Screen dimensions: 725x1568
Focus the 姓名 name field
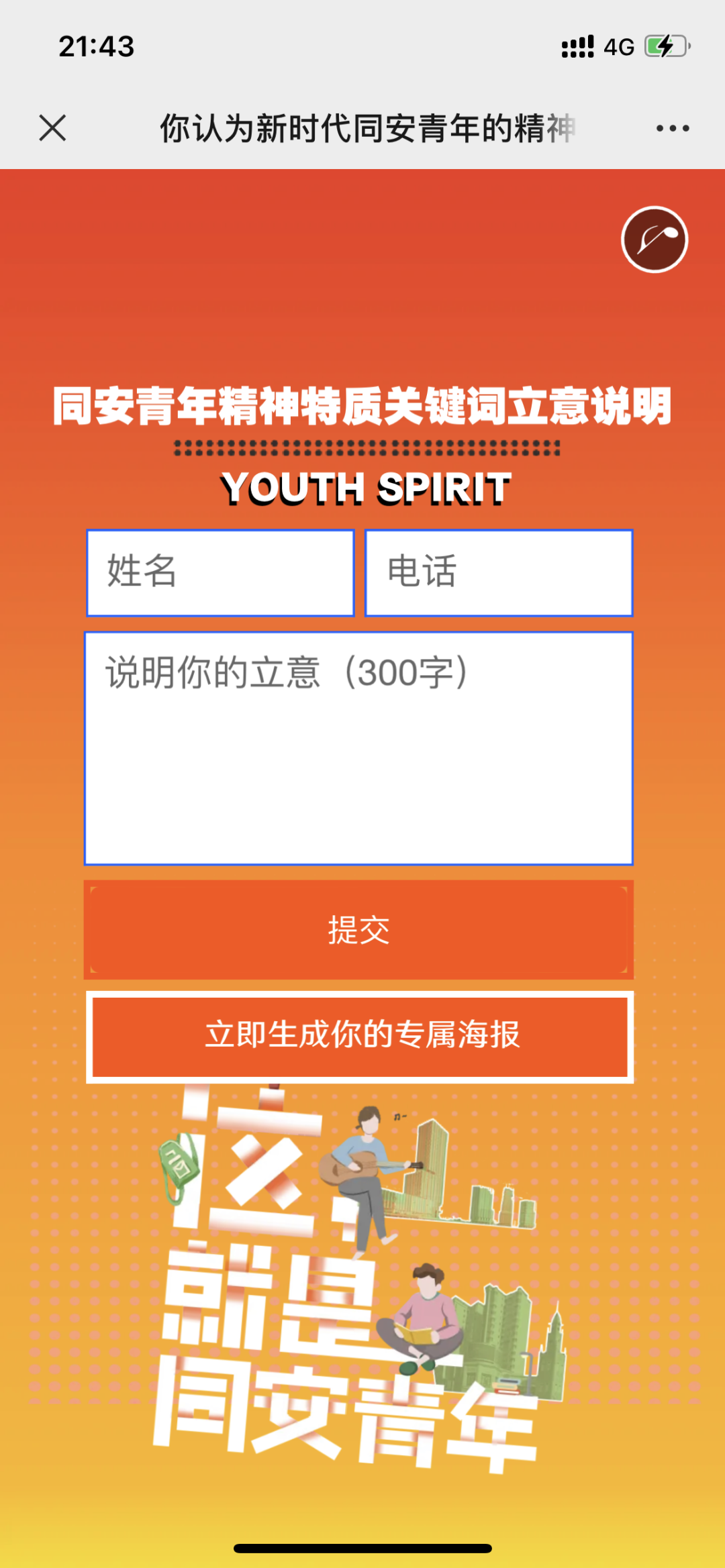coord(220,572)
